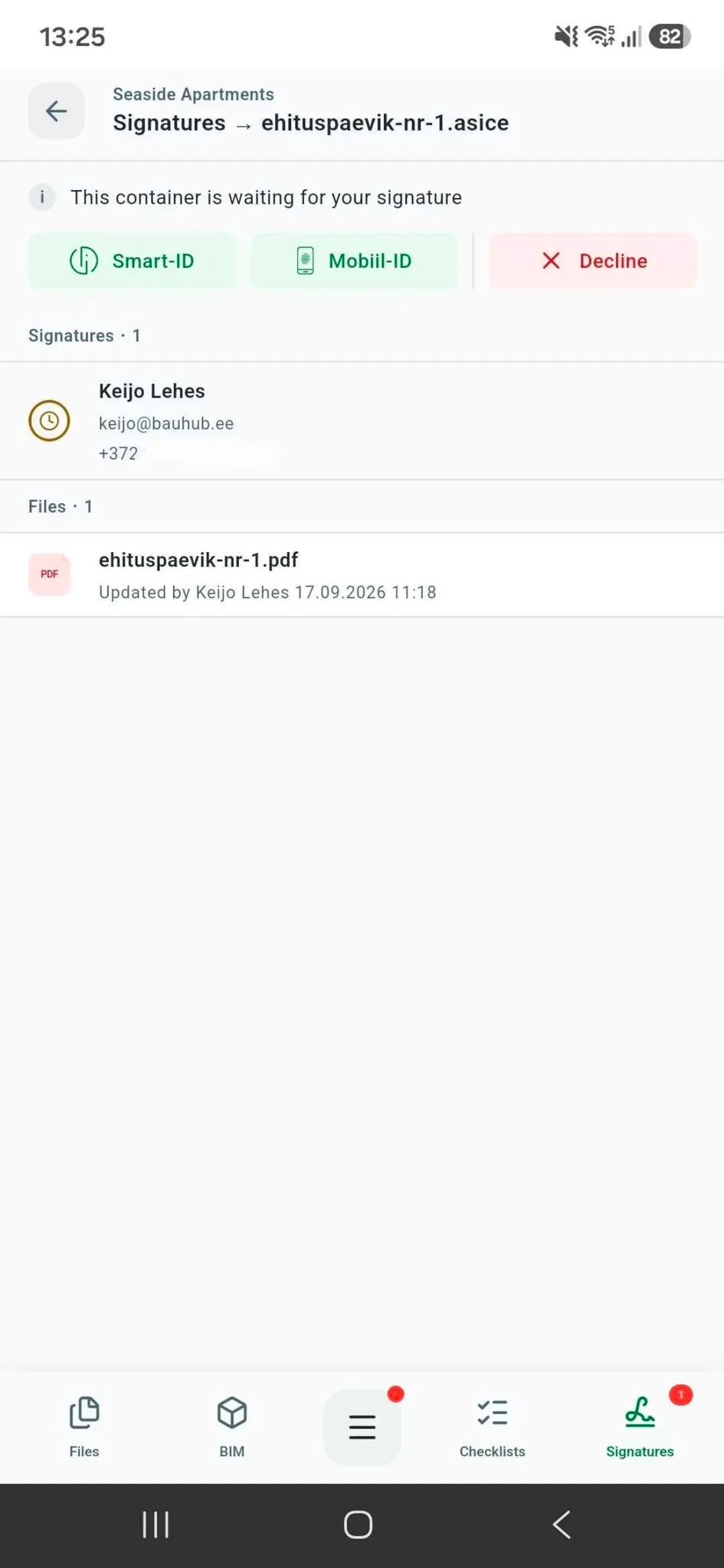Open the ehituspaevik-nr-1.pdf file
Image resolution: width=724 pixels, height=1568 pixels.
click(362, 575)
